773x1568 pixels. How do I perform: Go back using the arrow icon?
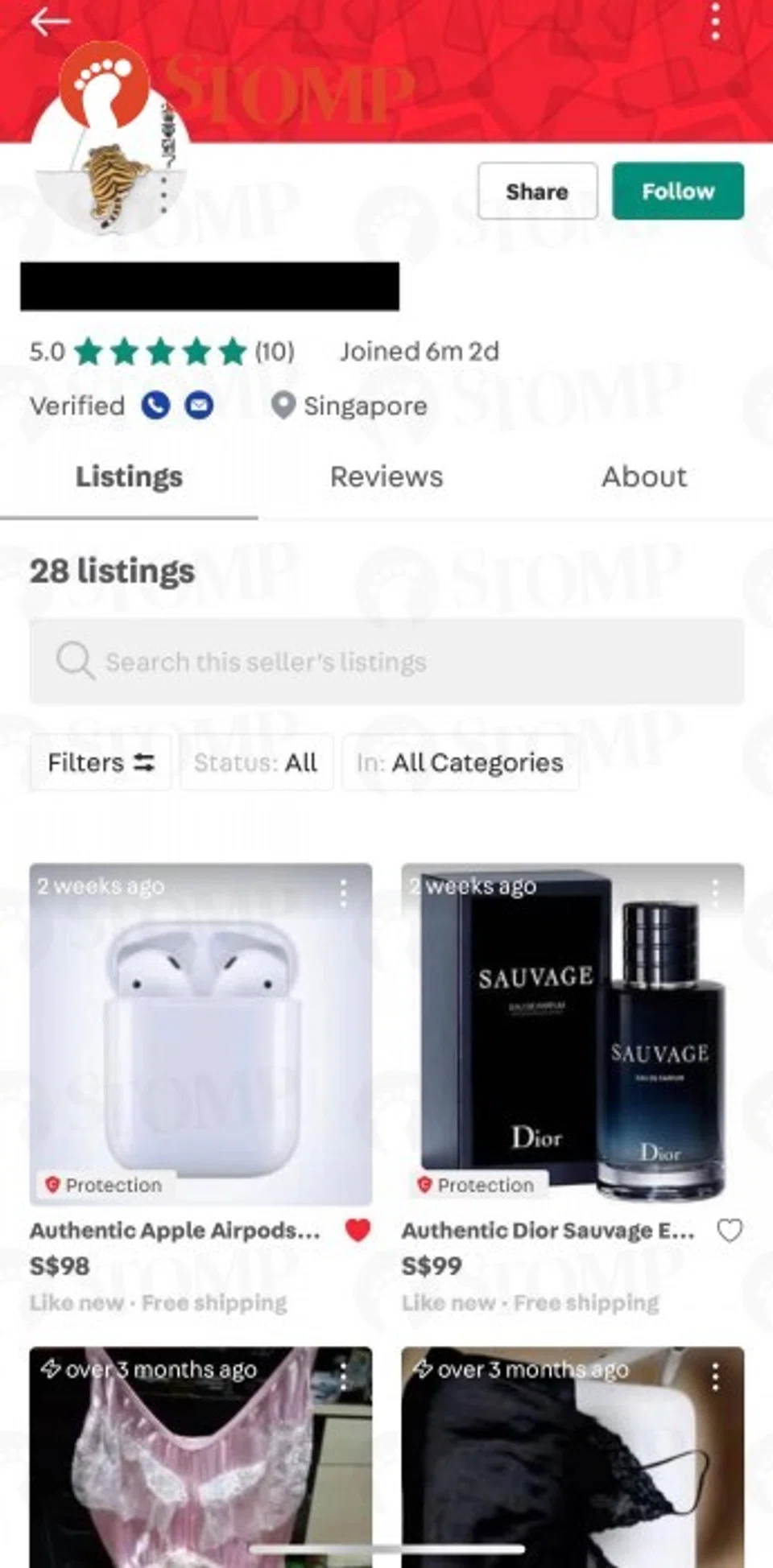(x=50, y=23)
